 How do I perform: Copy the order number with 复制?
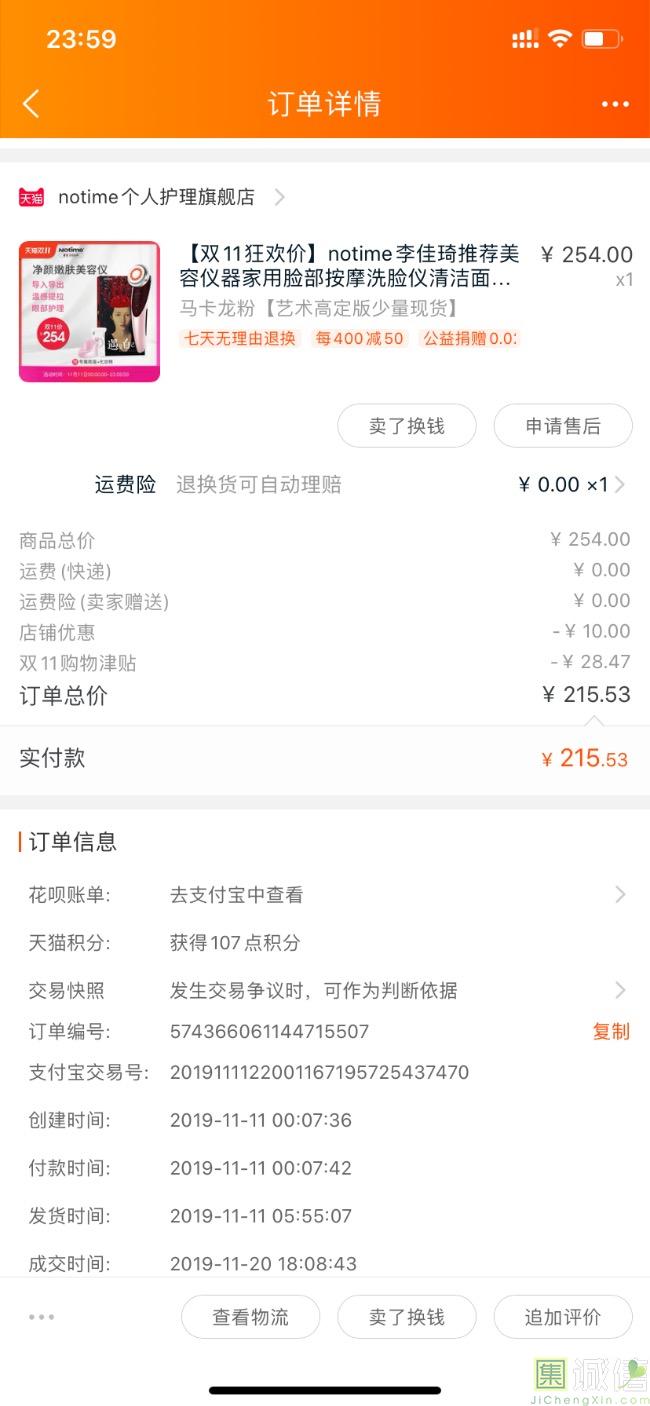(611, 1031)
